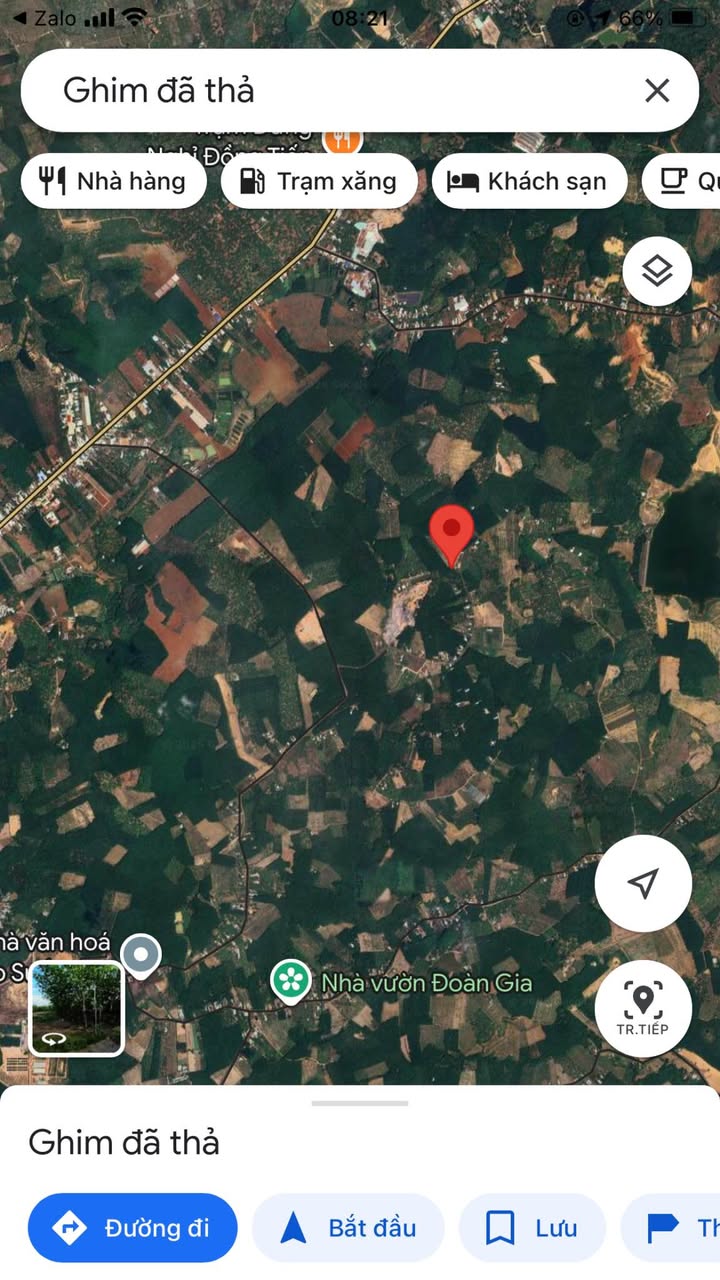Viewport: 720px width, 1280px height.
Task: Clear the dropped pin search
Action: coord(657,91)
